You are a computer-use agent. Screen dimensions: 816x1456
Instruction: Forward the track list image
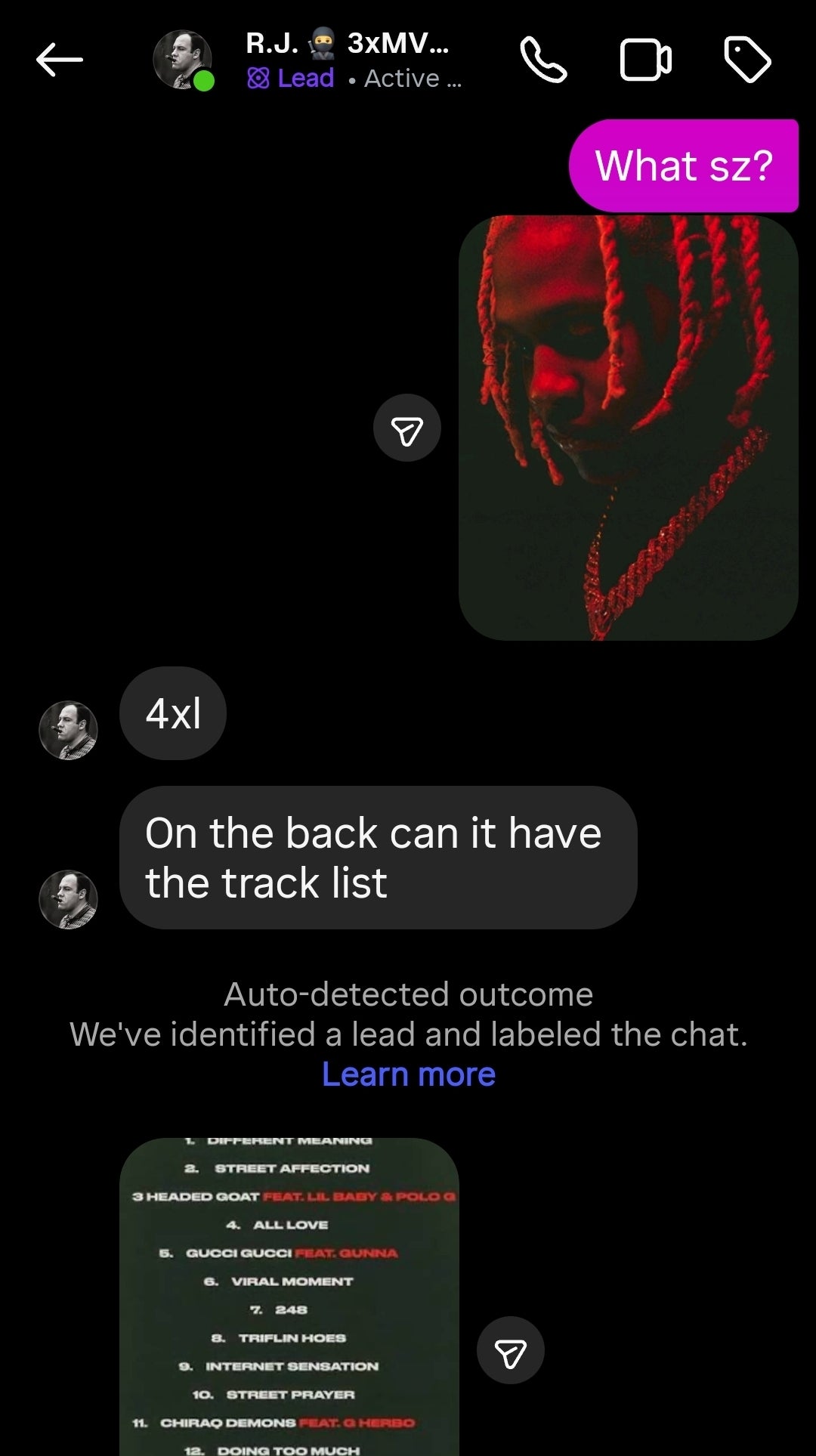(x=510, y=1350)
